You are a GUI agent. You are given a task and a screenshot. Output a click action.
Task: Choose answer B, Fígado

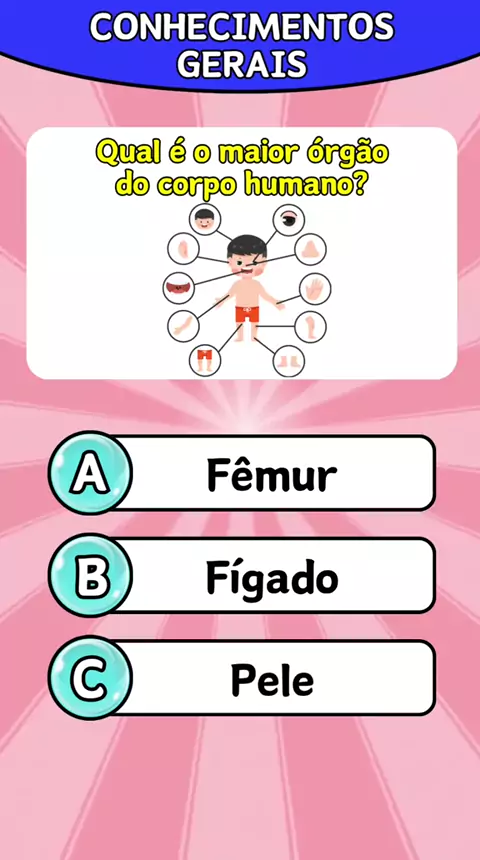(242, 575)
